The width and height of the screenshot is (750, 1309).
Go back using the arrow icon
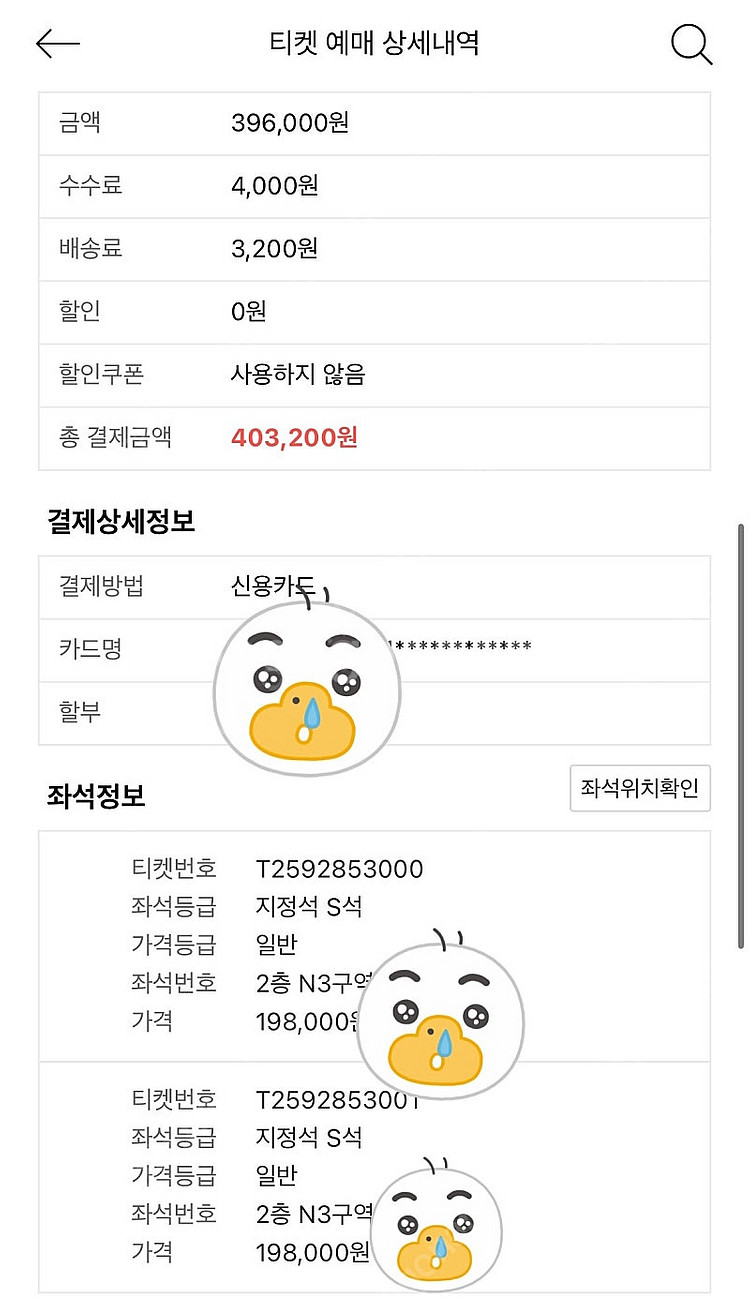tap(57, 43)
